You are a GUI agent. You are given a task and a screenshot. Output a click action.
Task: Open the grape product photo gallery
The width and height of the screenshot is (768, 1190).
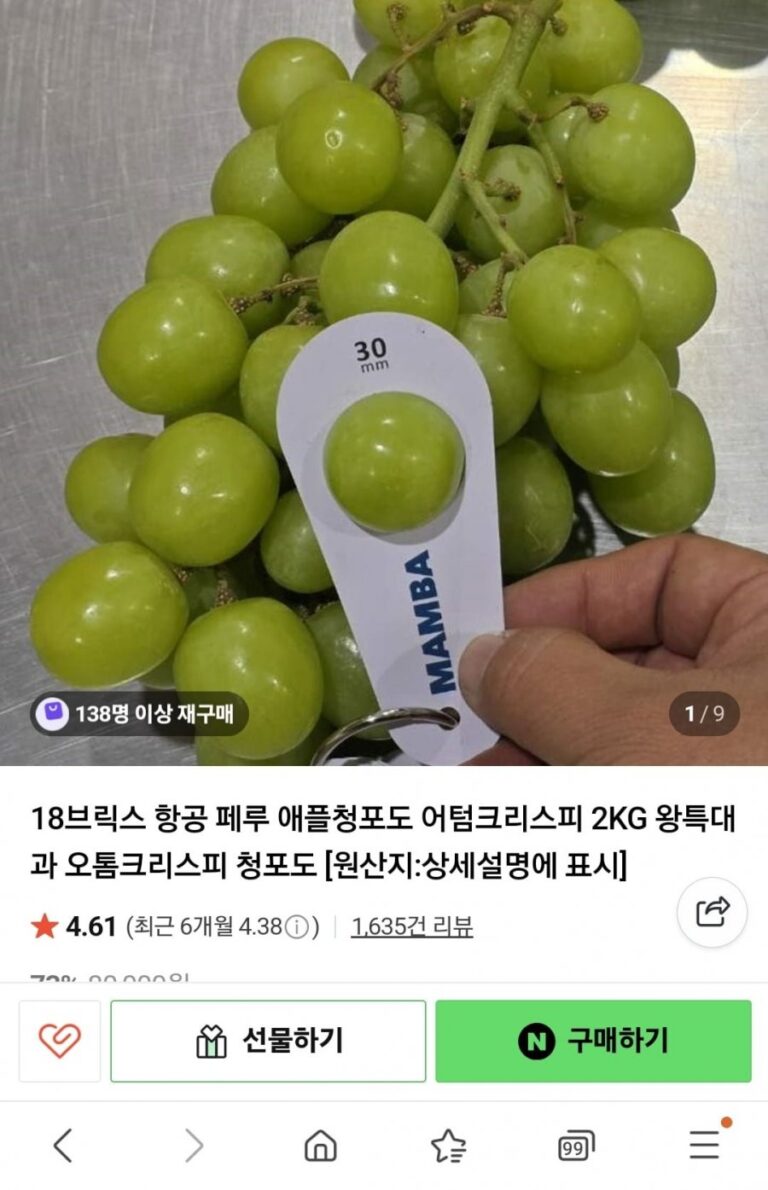384,380
